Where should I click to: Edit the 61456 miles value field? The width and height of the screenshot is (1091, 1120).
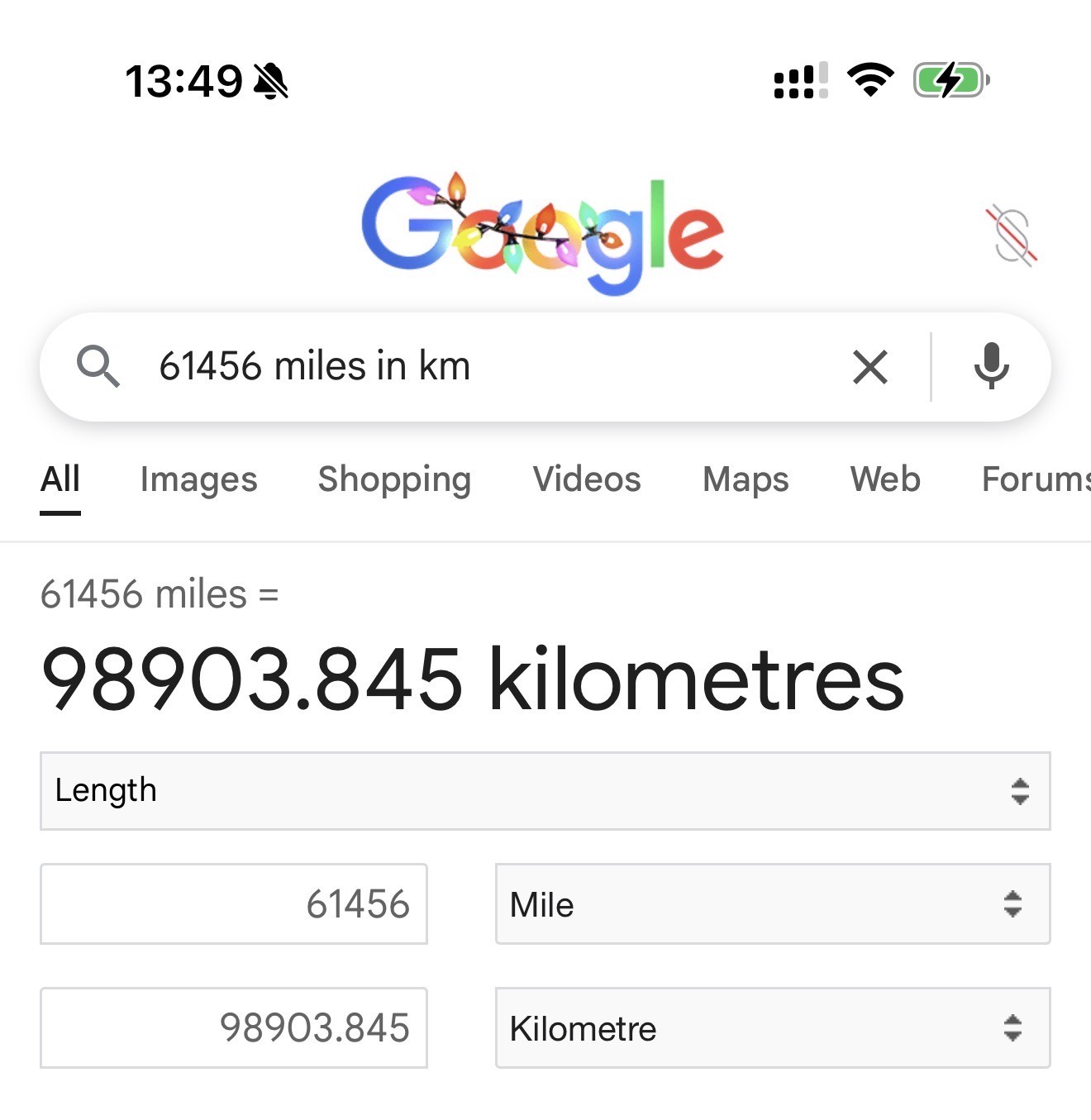[234, 903]
